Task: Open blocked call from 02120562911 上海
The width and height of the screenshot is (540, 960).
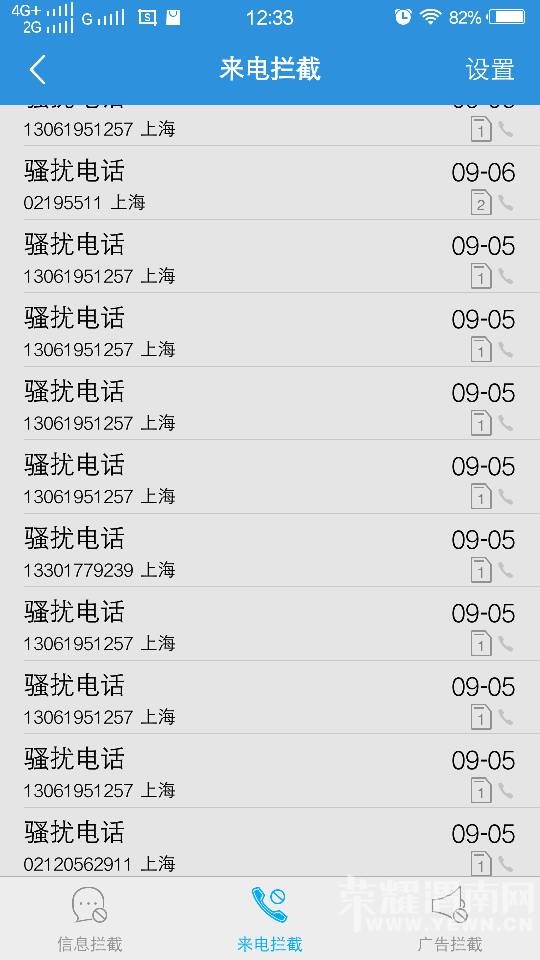Action: pos(270,842)
